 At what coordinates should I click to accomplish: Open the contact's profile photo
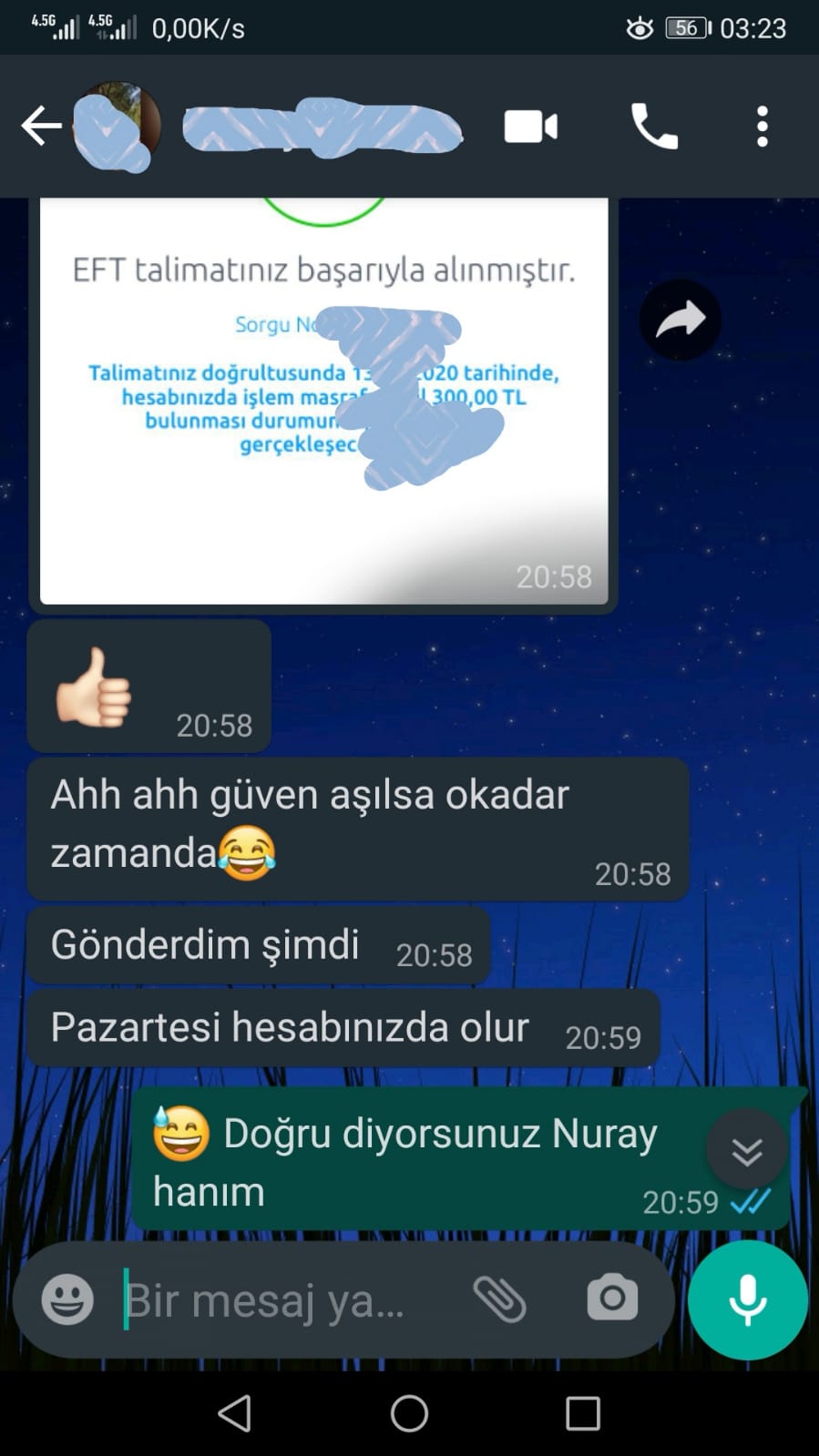117,126
